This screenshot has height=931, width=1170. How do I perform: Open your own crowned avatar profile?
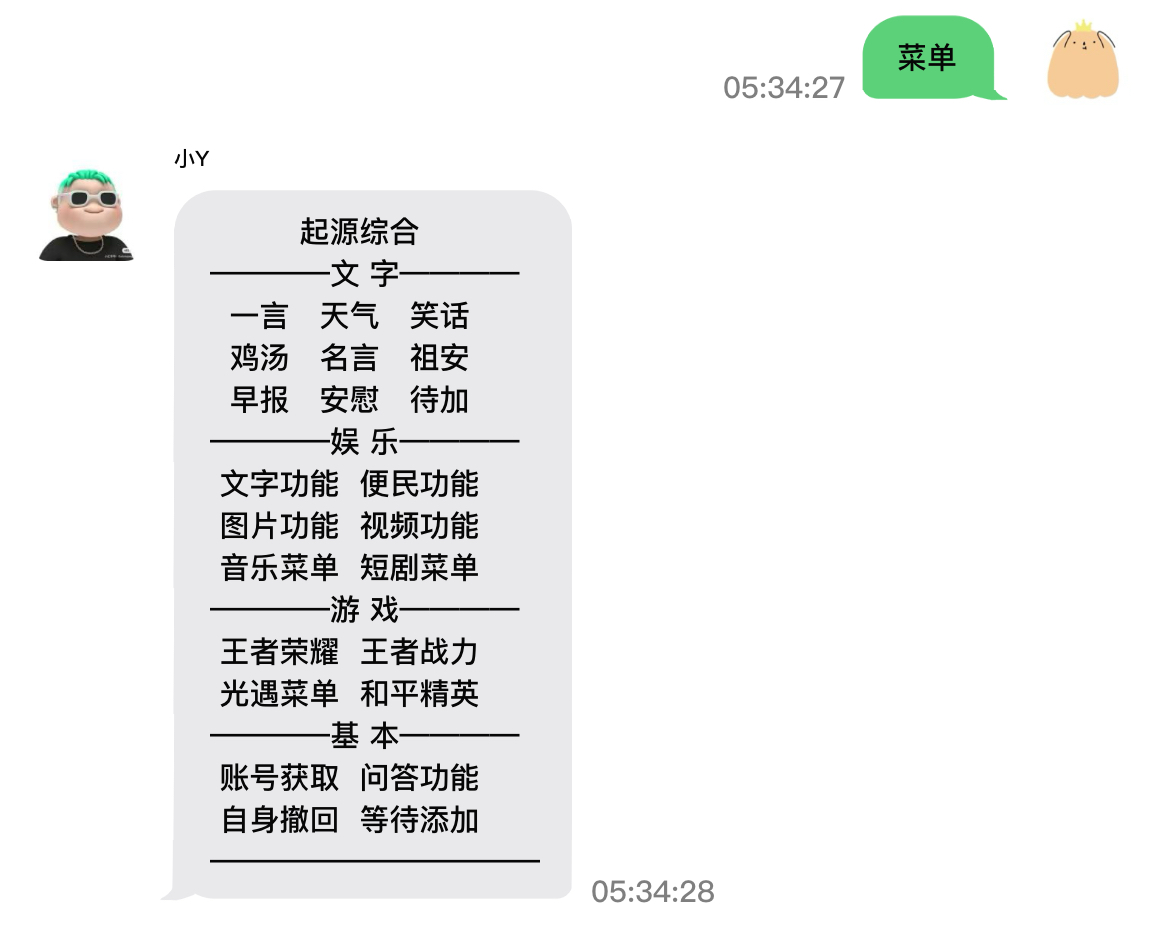(1083, 61)
